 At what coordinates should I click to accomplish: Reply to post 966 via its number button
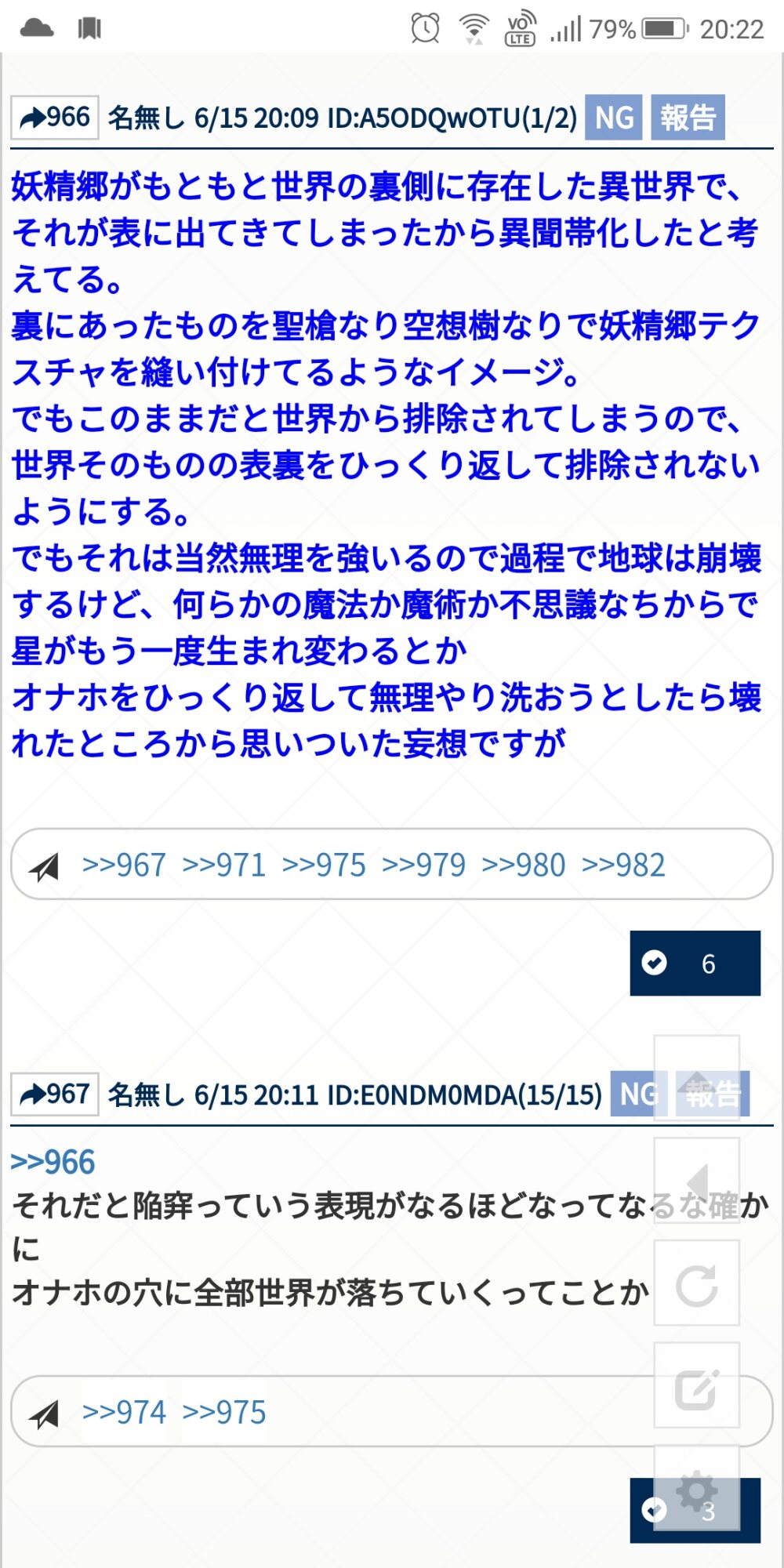pyautogui.click(x=55, y=118)
